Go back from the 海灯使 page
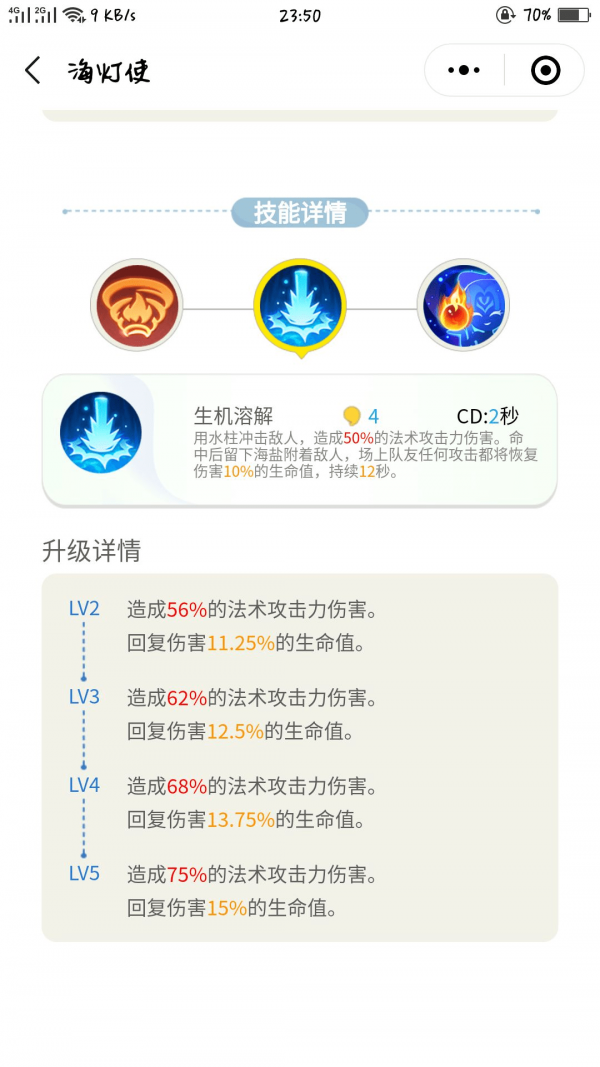The image size is (600, 1067). coord(33,71)
